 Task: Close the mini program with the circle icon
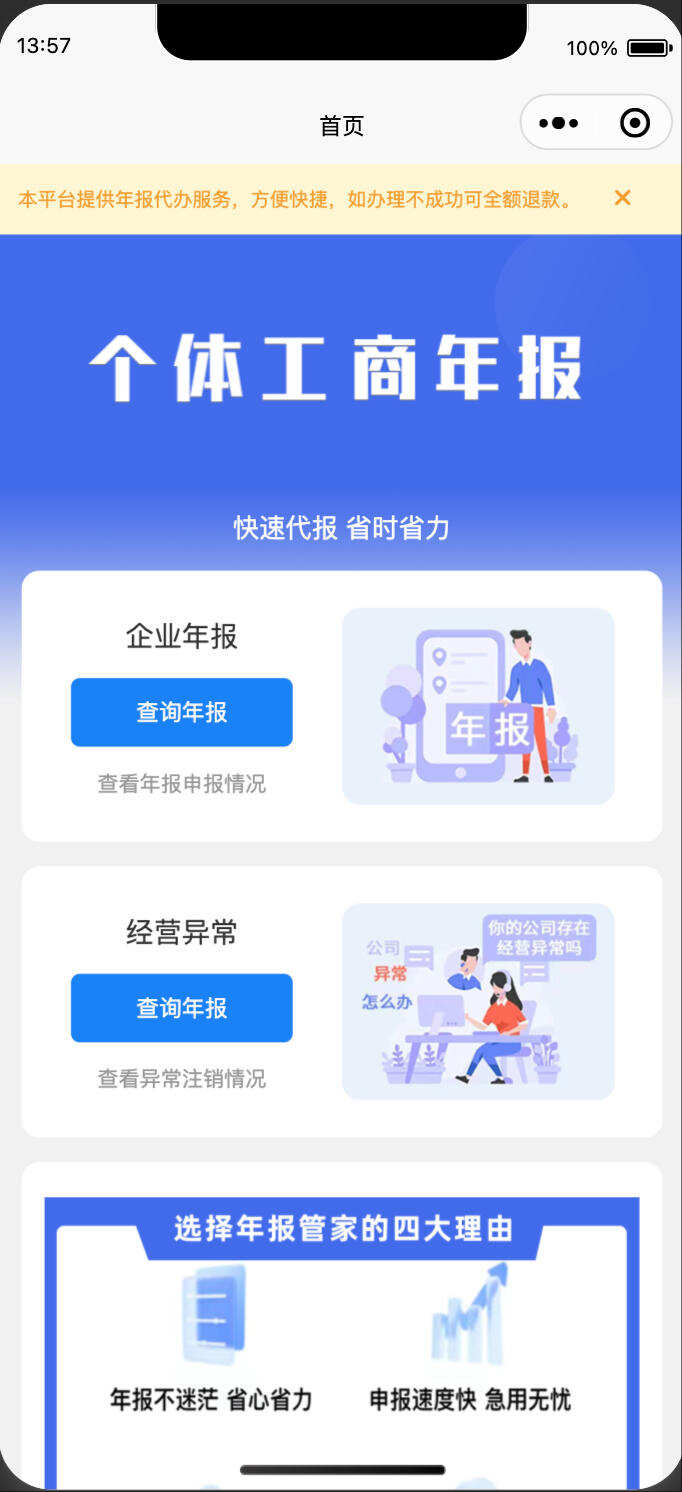point(635,123)
